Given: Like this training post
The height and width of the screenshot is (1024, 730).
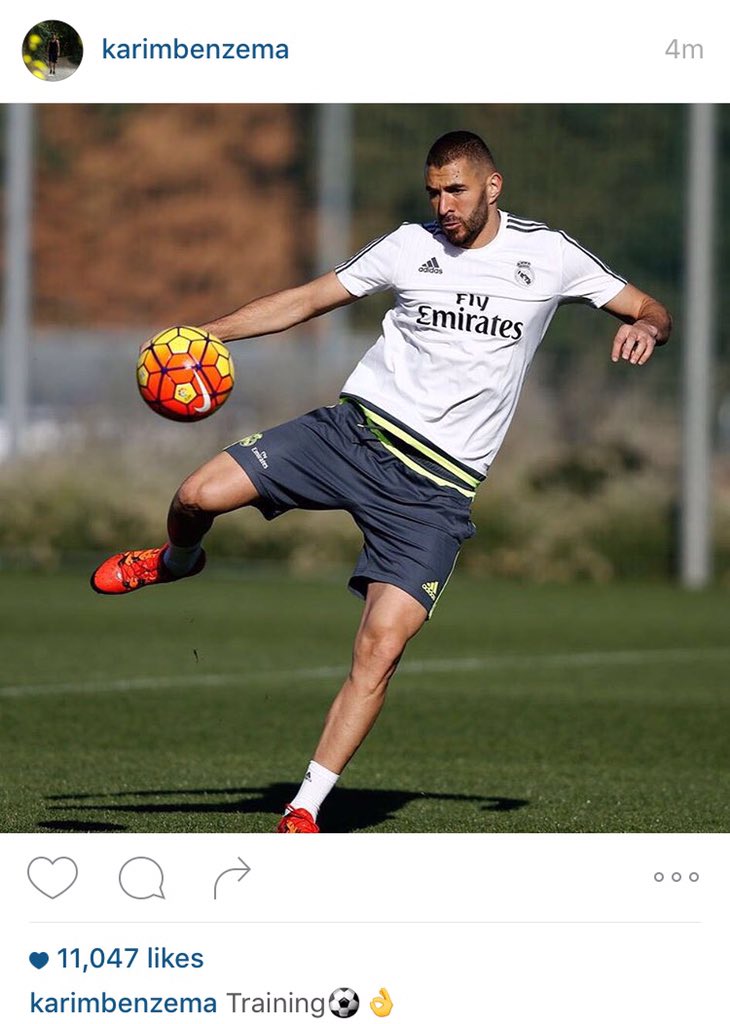Looking at the screenshot, I should point(52,877).
